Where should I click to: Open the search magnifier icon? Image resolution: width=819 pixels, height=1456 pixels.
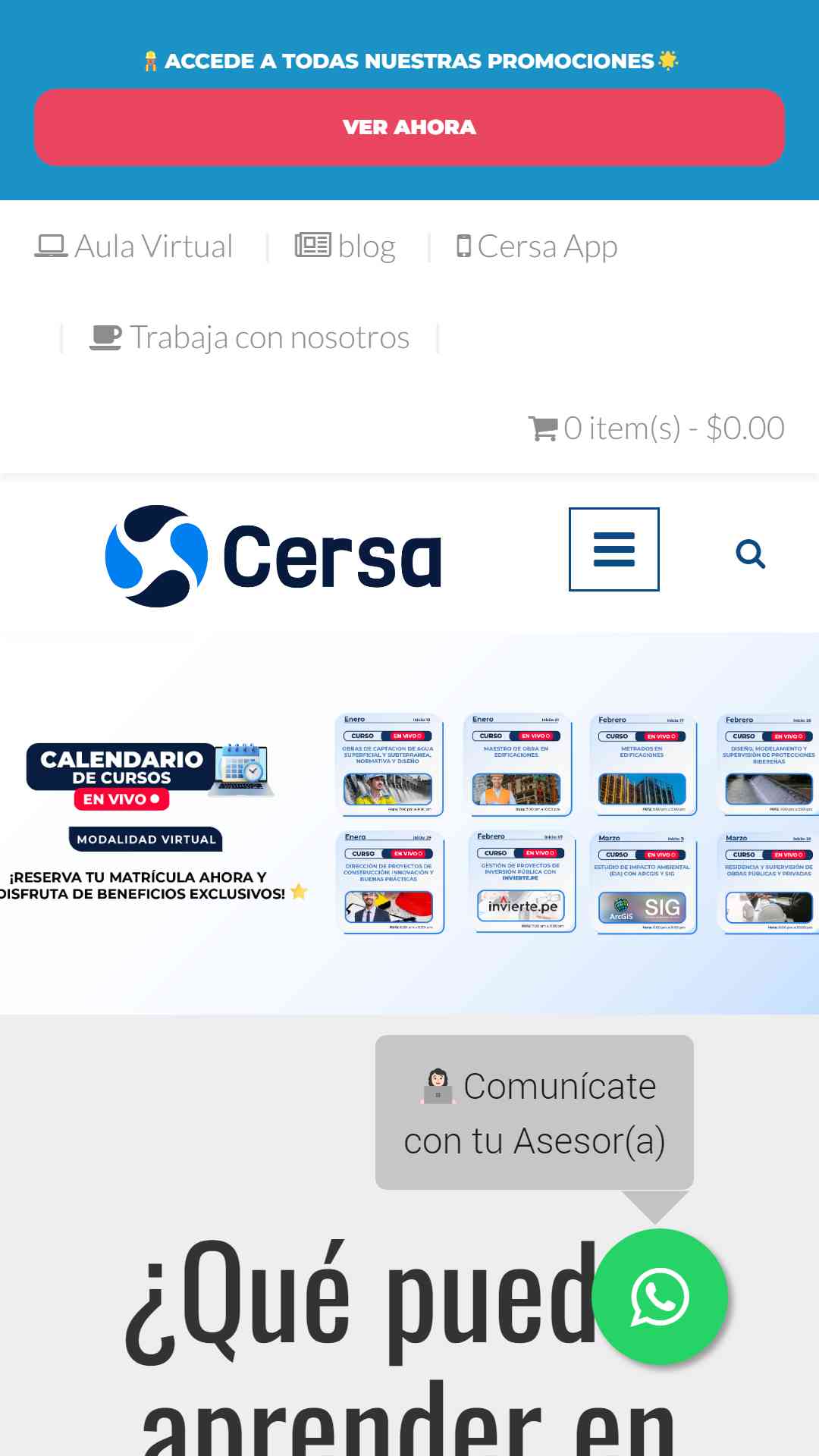[x=751, y=554]
